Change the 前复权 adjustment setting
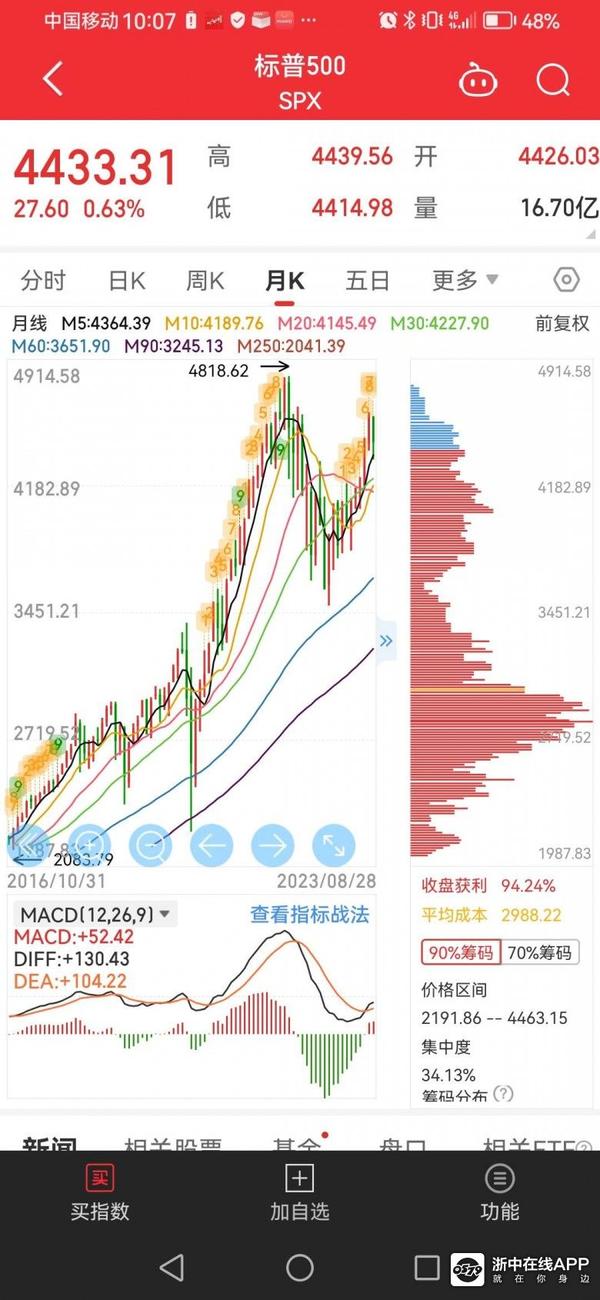The image size is (600, 1300). [562, 323]
